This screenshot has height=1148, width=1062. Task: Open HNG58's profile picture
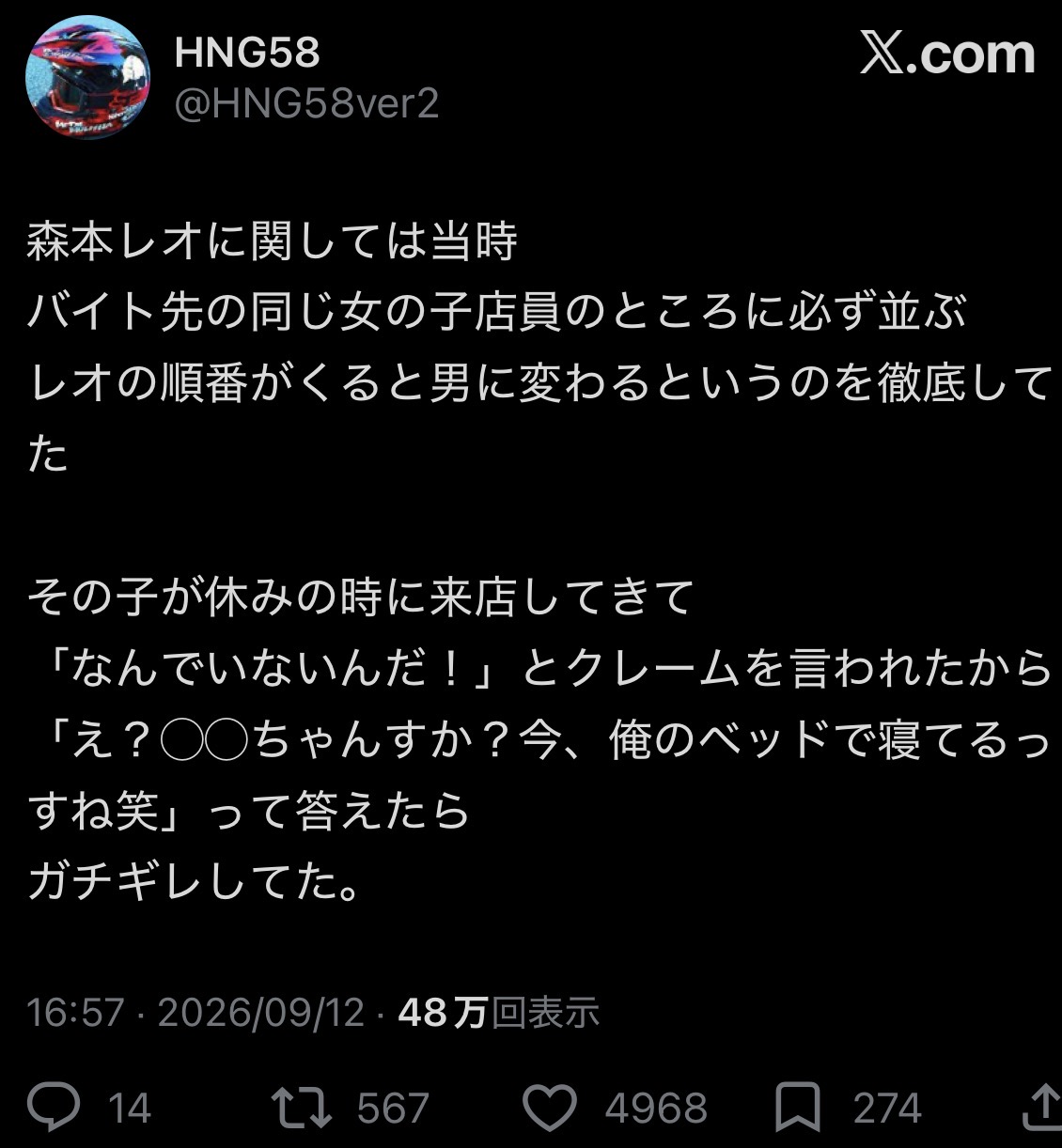pyautogui.click(x=86, y=78)
